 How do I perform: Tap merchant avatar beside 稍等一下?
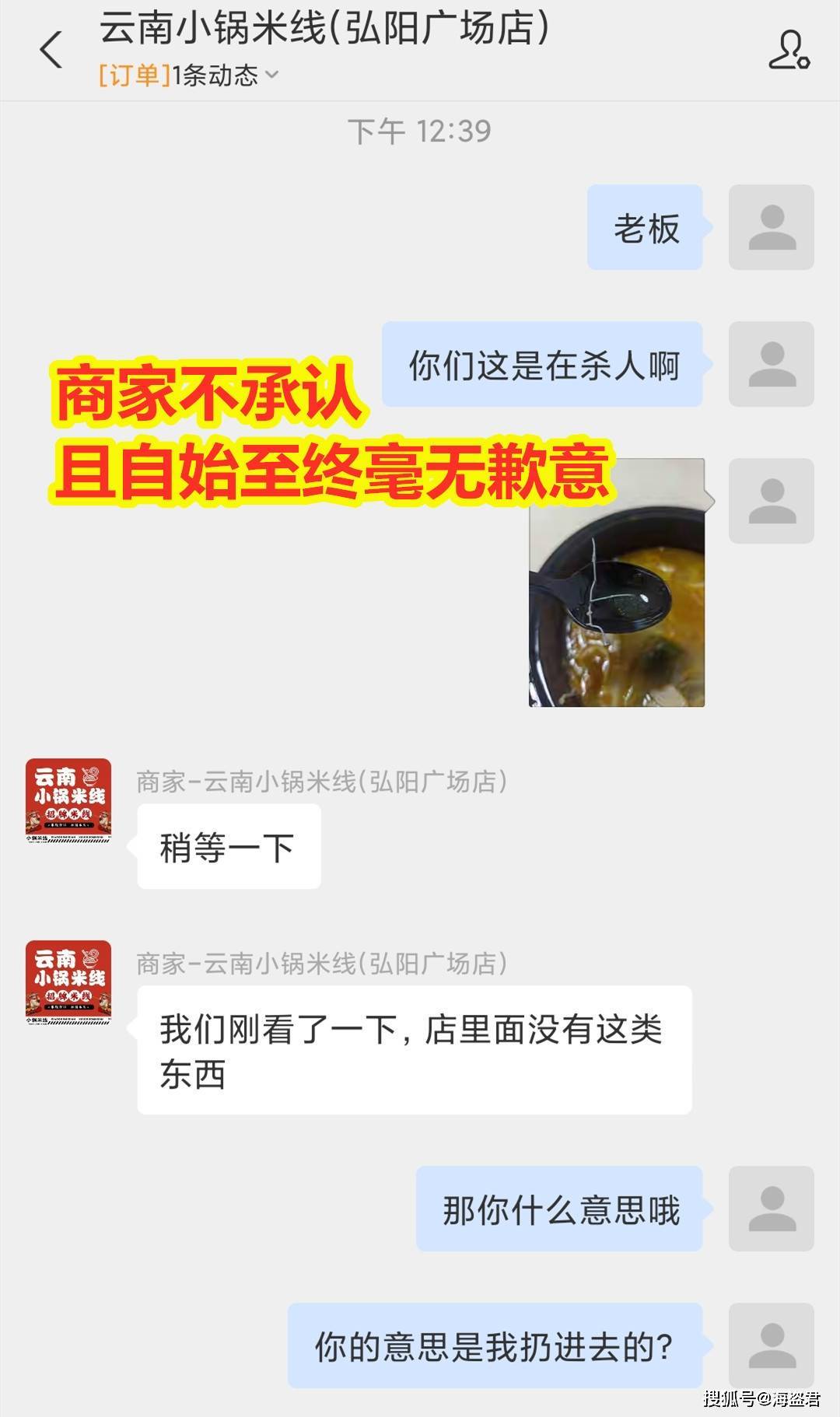(x=68, y=801)
